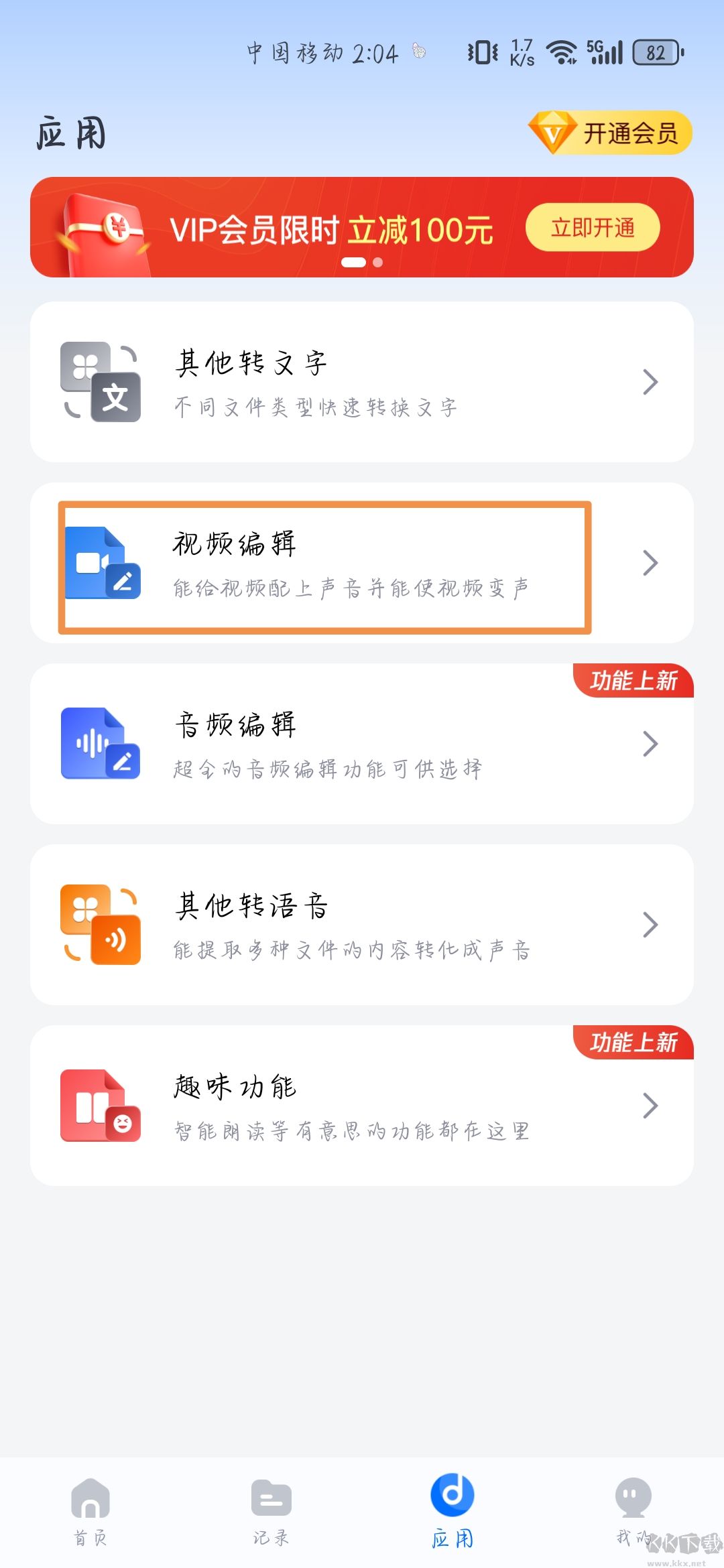Tap the 应用 logo icon in bottom bar
The width and height of the screenshot is (724, 1568).
click(x=452, y=1496)
